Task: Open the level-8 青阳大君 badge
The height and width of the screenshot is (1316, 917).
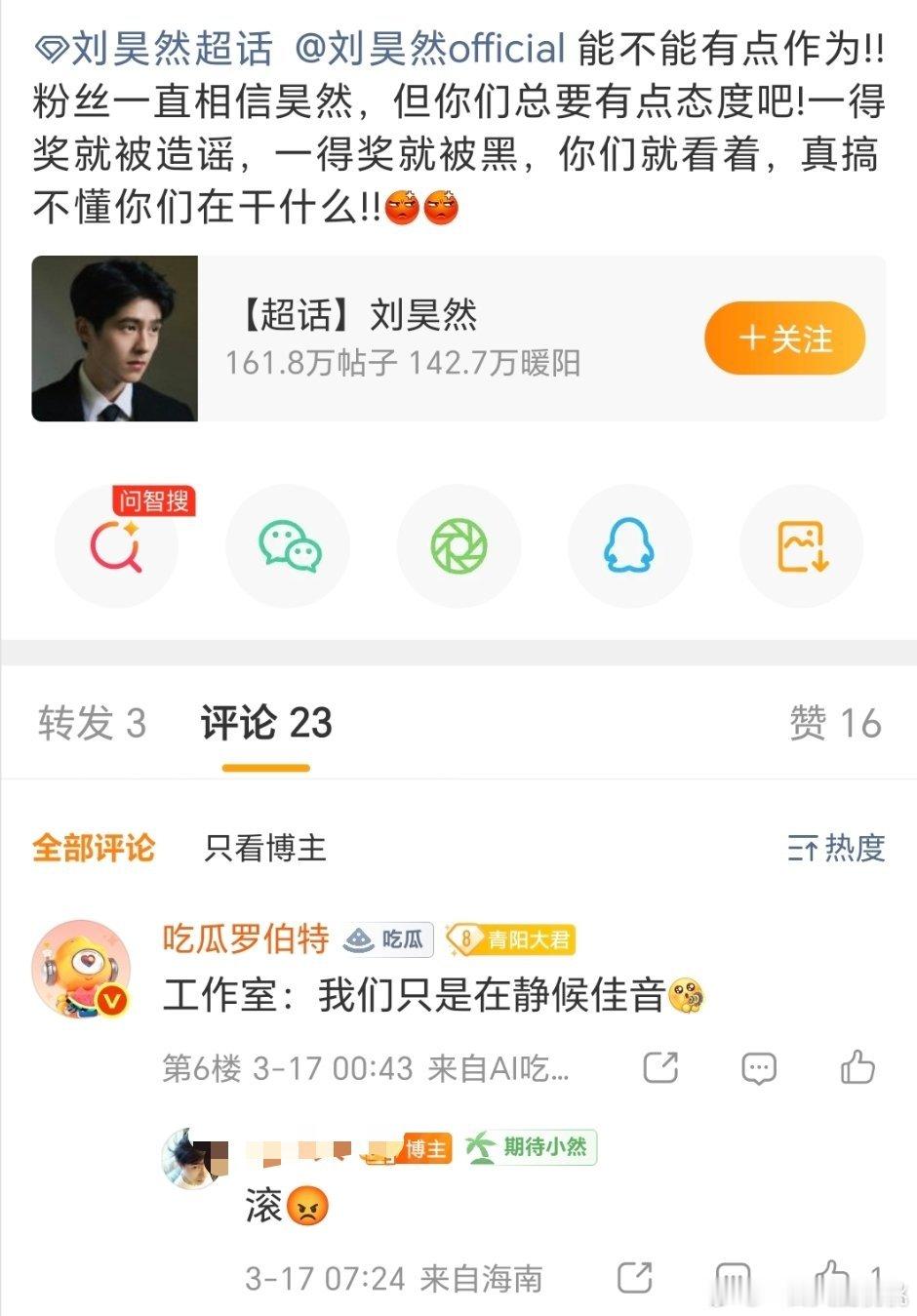Action: [510, 941]
